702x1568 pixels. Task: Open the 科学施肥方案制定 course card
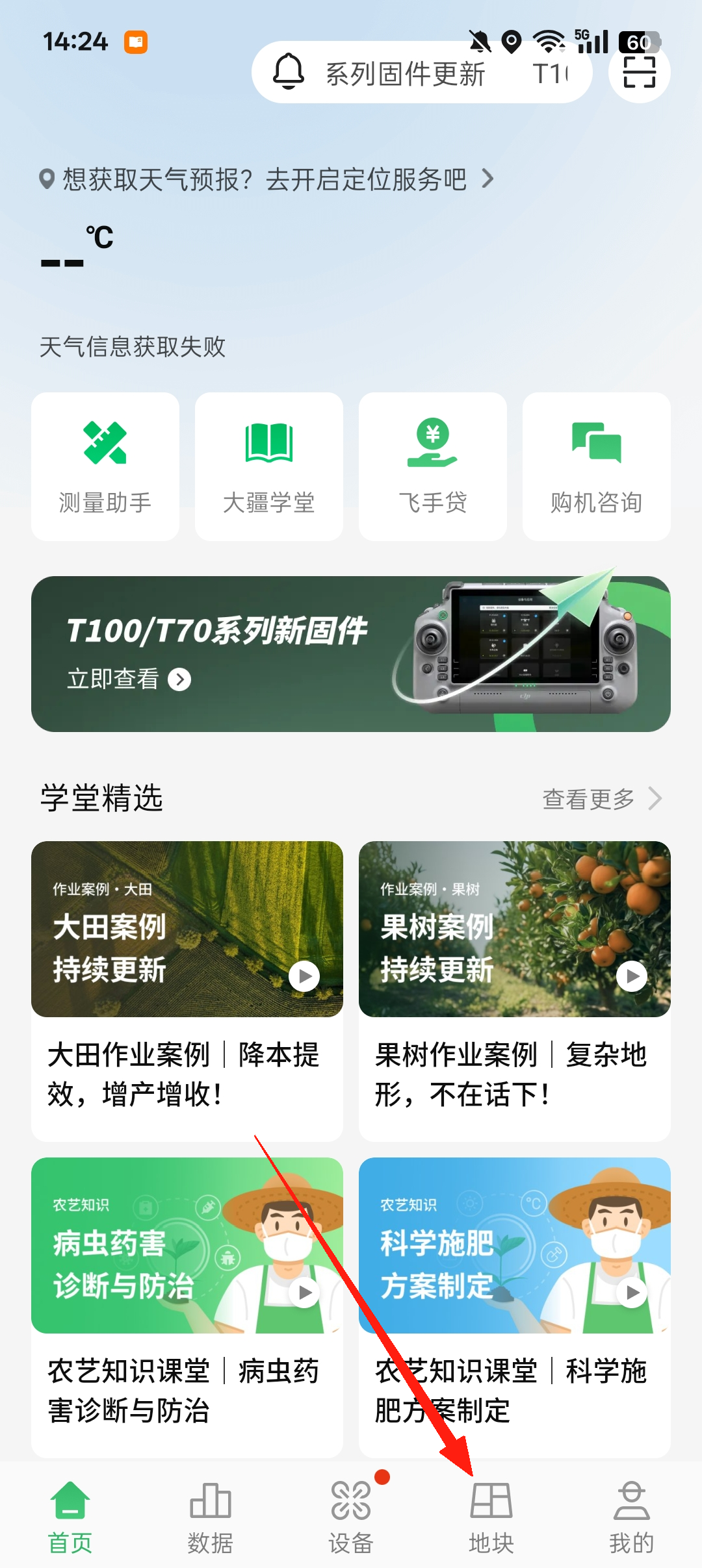514,1306
